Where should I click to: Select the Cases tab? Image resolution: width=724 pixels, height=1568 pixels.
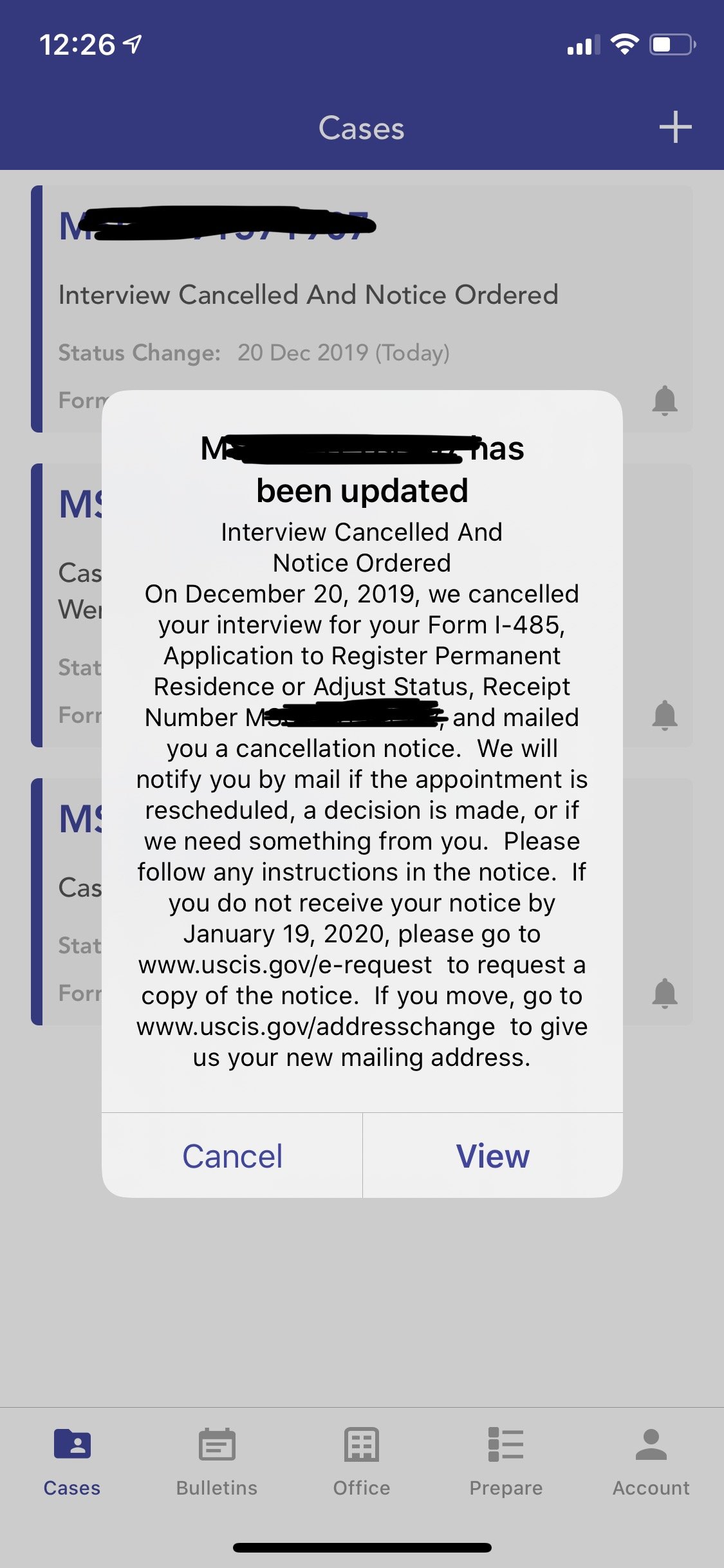[72, 1462]
